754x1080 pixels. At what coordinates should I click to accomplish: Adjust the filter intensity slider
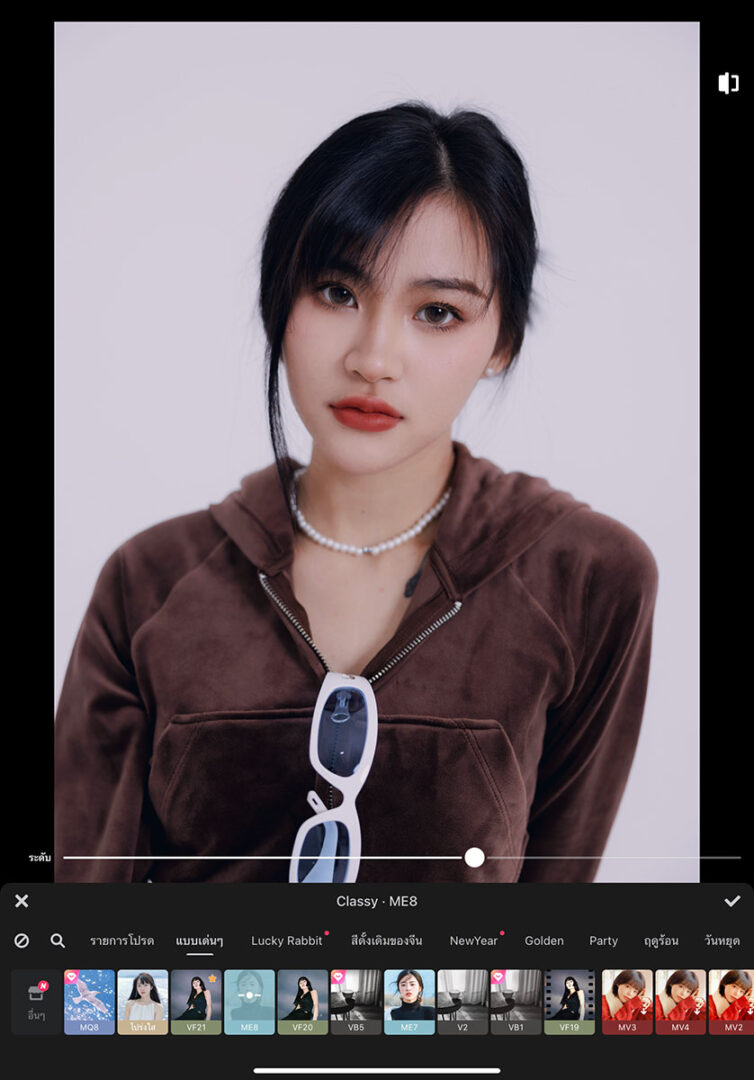tap(475, 857)
